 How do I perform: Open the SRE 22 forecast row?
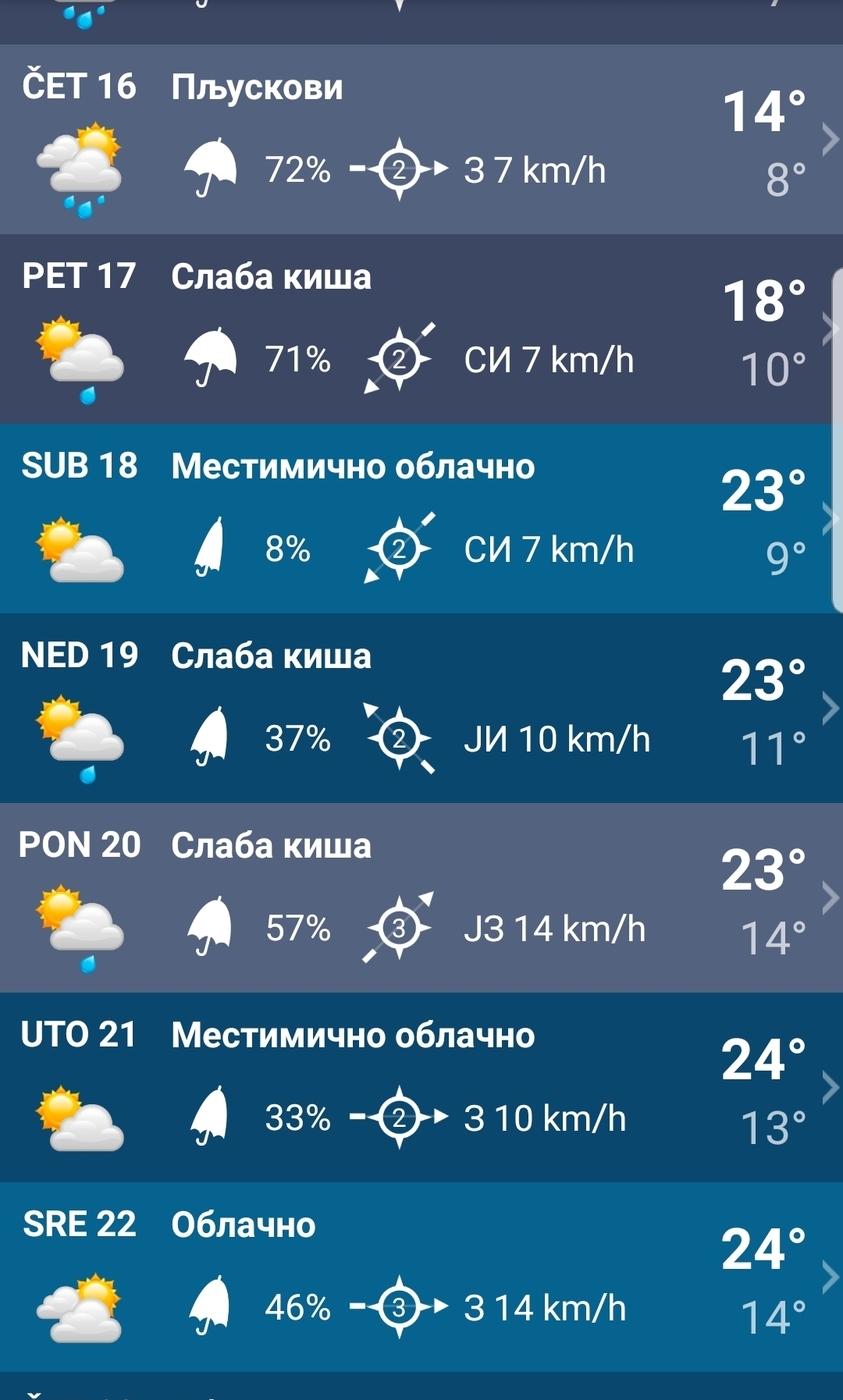coord(421,1277)
